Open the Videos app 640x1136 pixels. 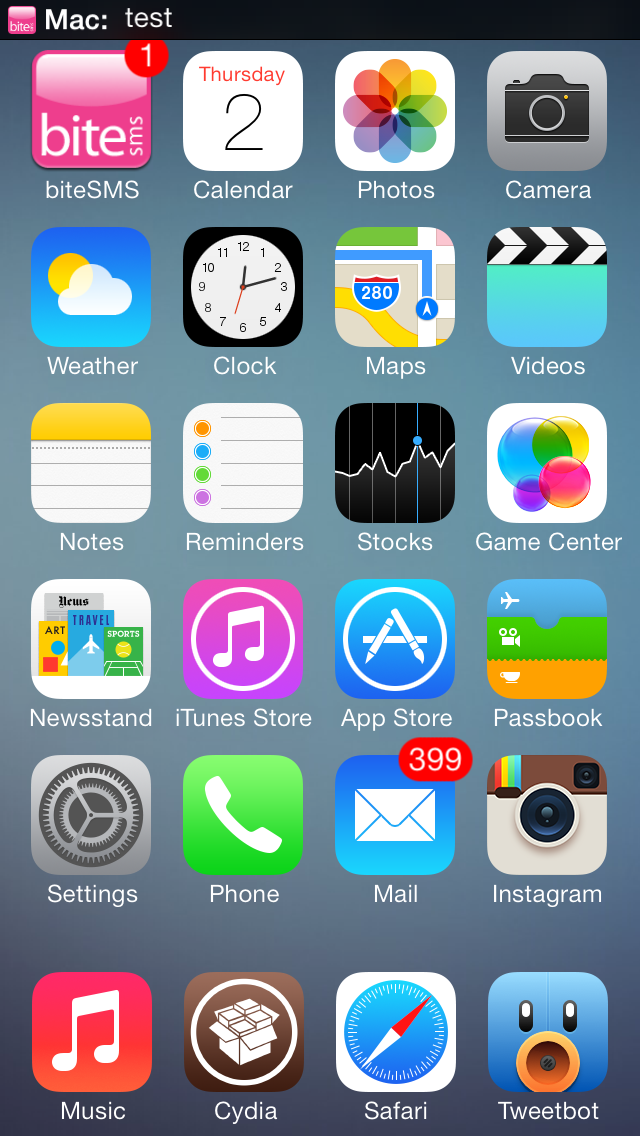click(547, 287)
